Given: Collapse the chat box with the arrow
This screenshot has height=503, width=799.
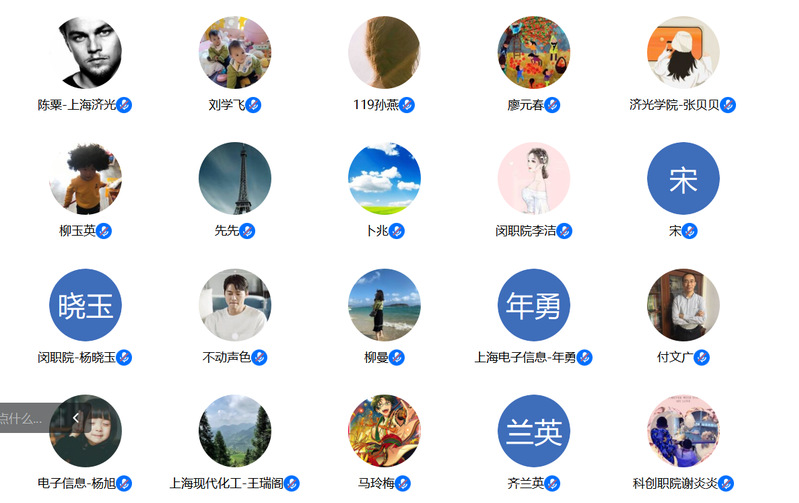Looking at the screenshot, I should (74, 417).
